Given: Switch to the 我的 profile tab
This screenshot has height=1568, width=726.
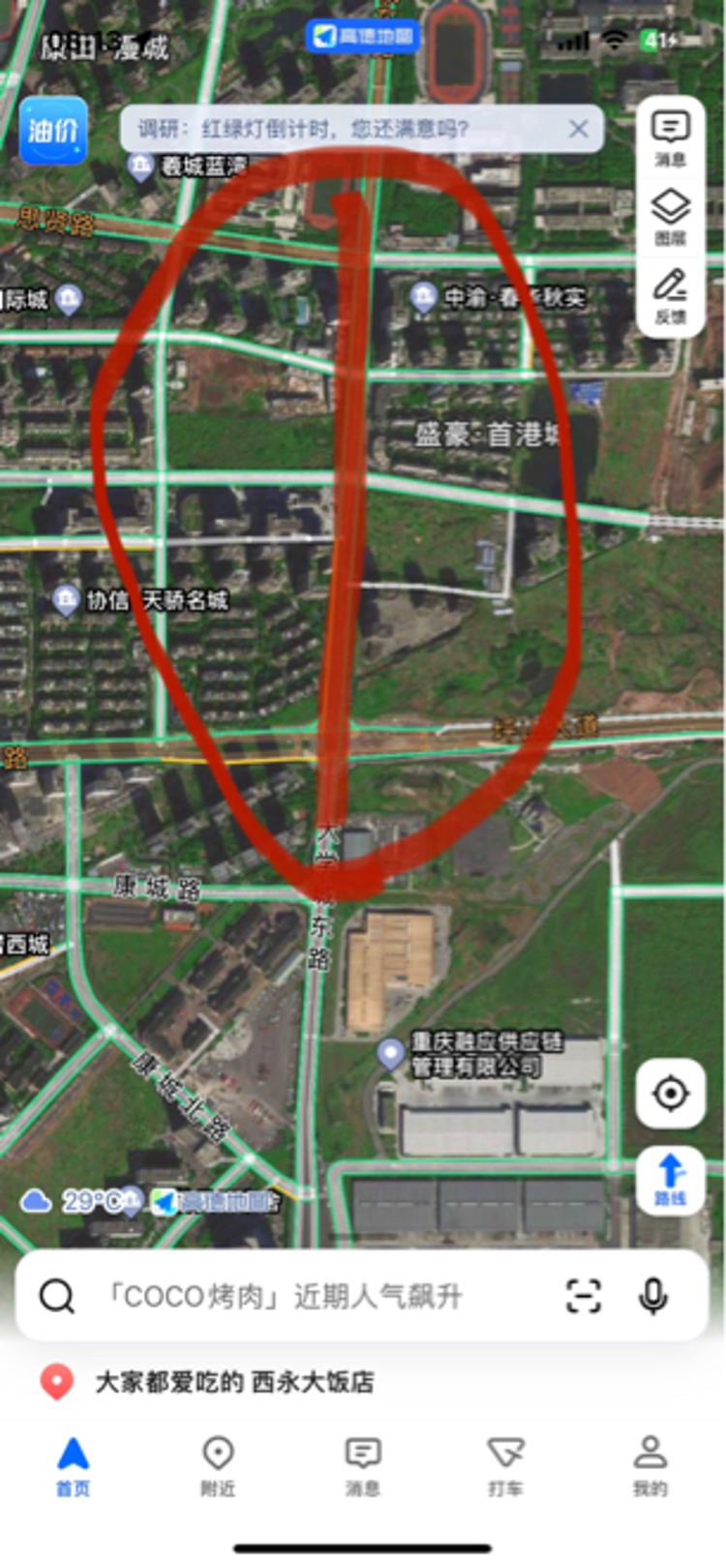Looking at the screenshot, I should click(x=650, y=1465).
